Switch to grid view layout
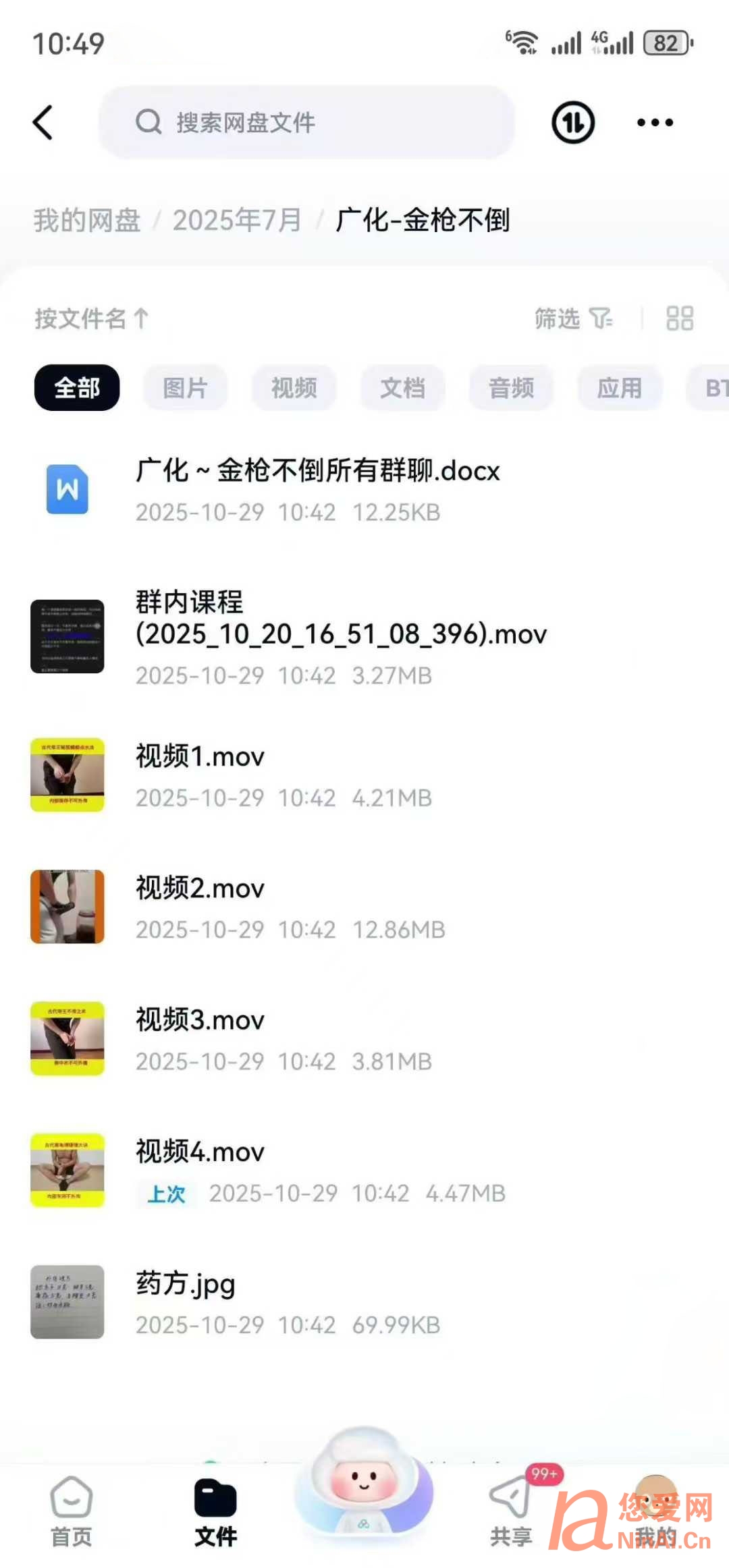 [679, 318]
